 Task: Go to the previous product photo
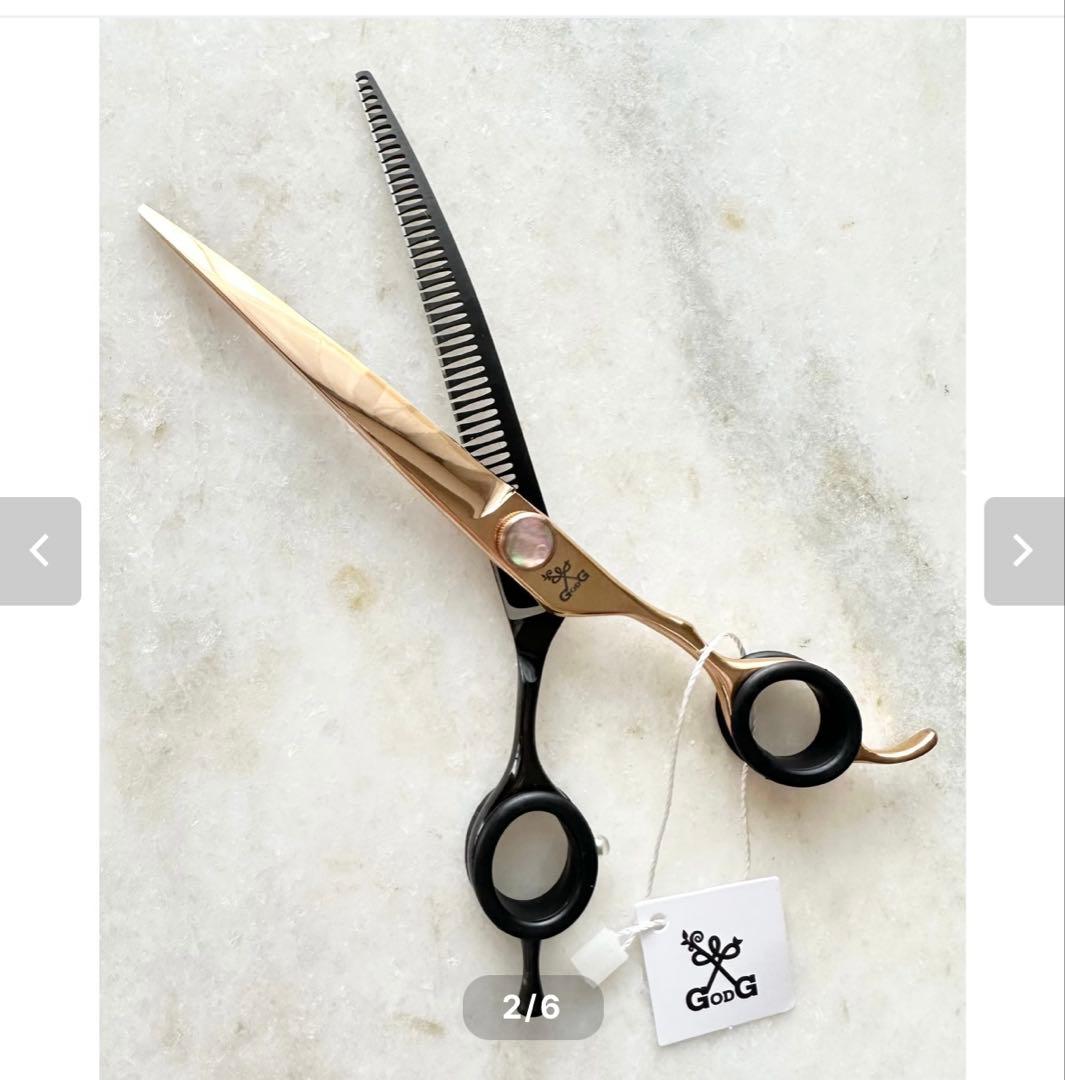click(x=40, y=550)
